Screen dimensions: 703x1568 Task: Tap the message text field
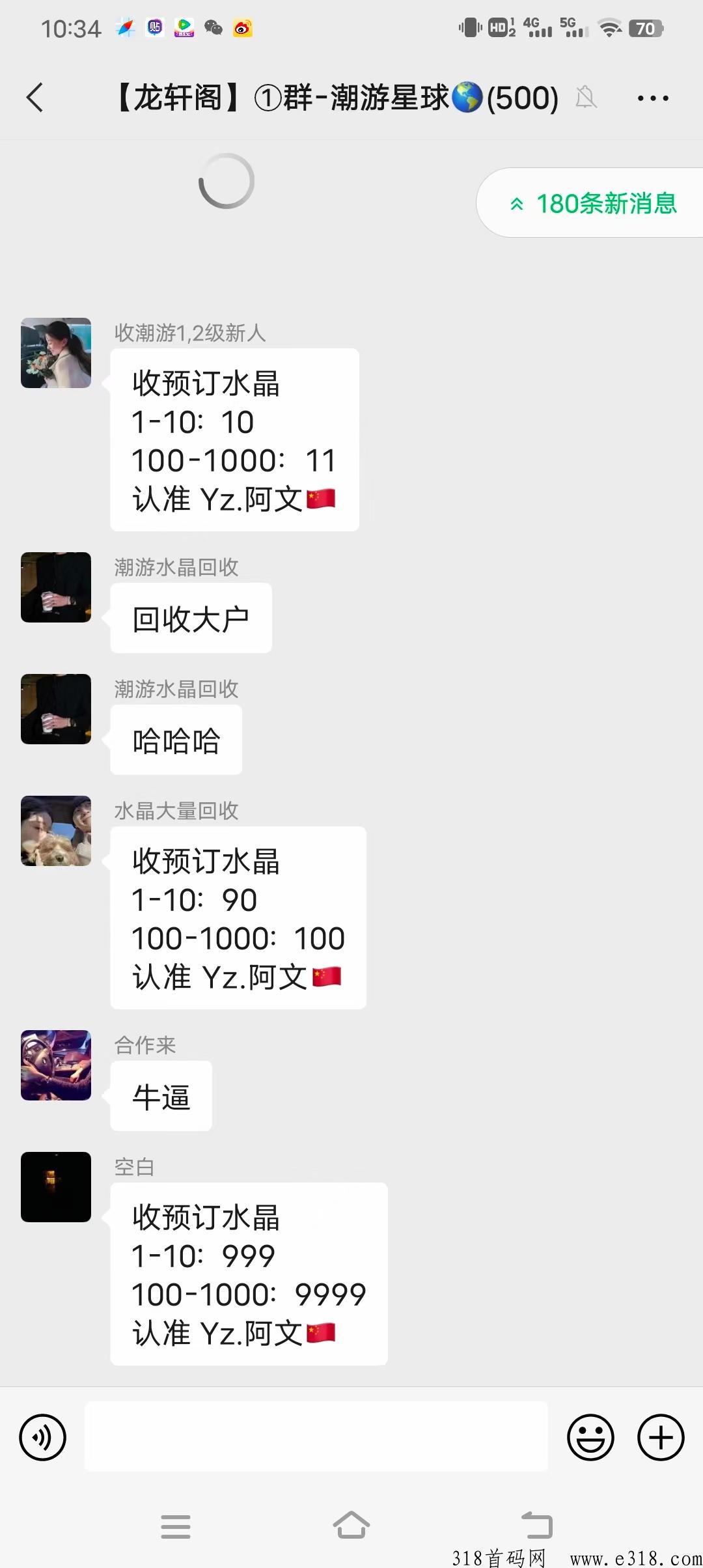tap(316, 1436)
